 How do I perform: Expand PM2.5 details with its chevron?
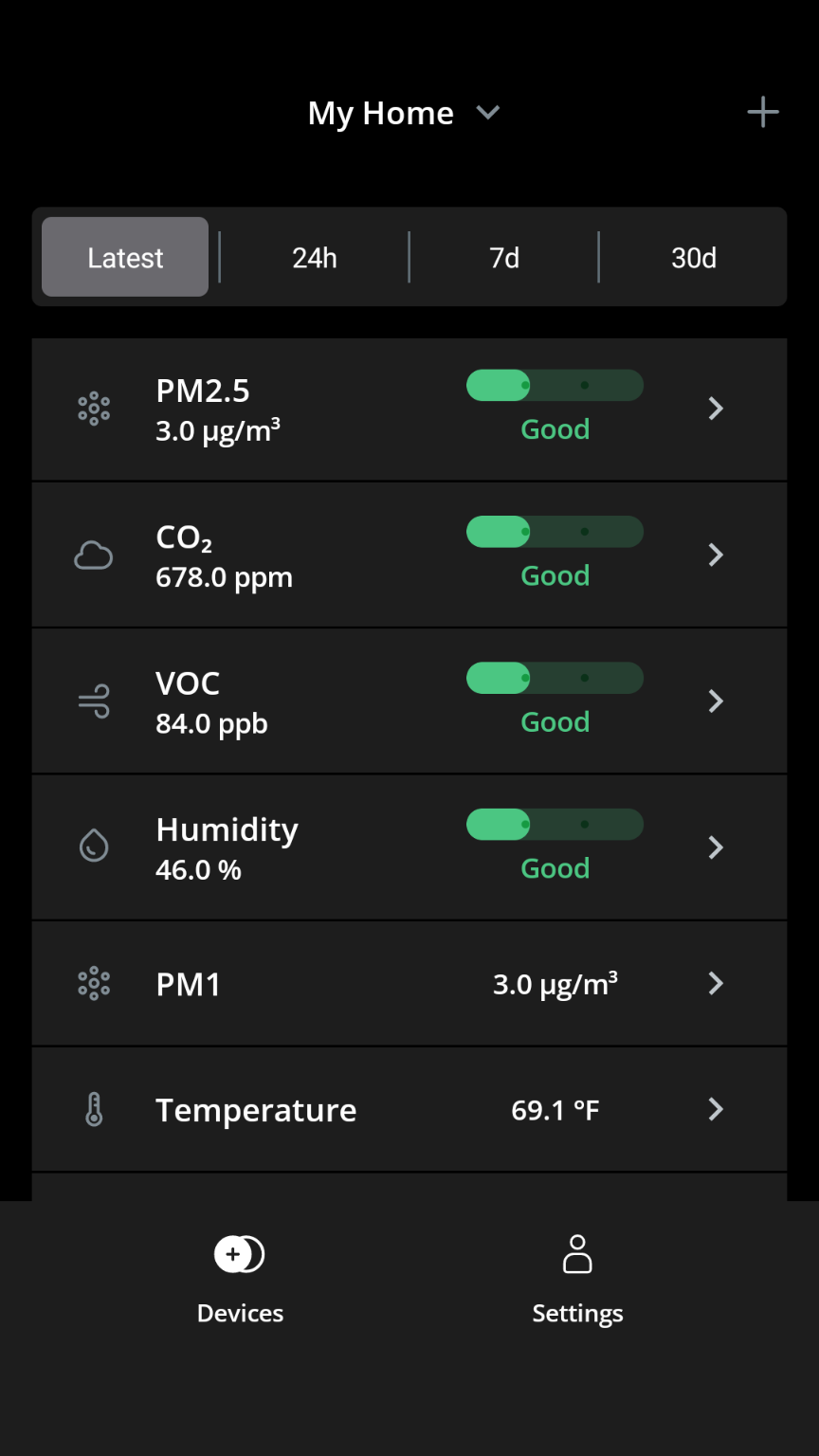[x=715, y=409]
